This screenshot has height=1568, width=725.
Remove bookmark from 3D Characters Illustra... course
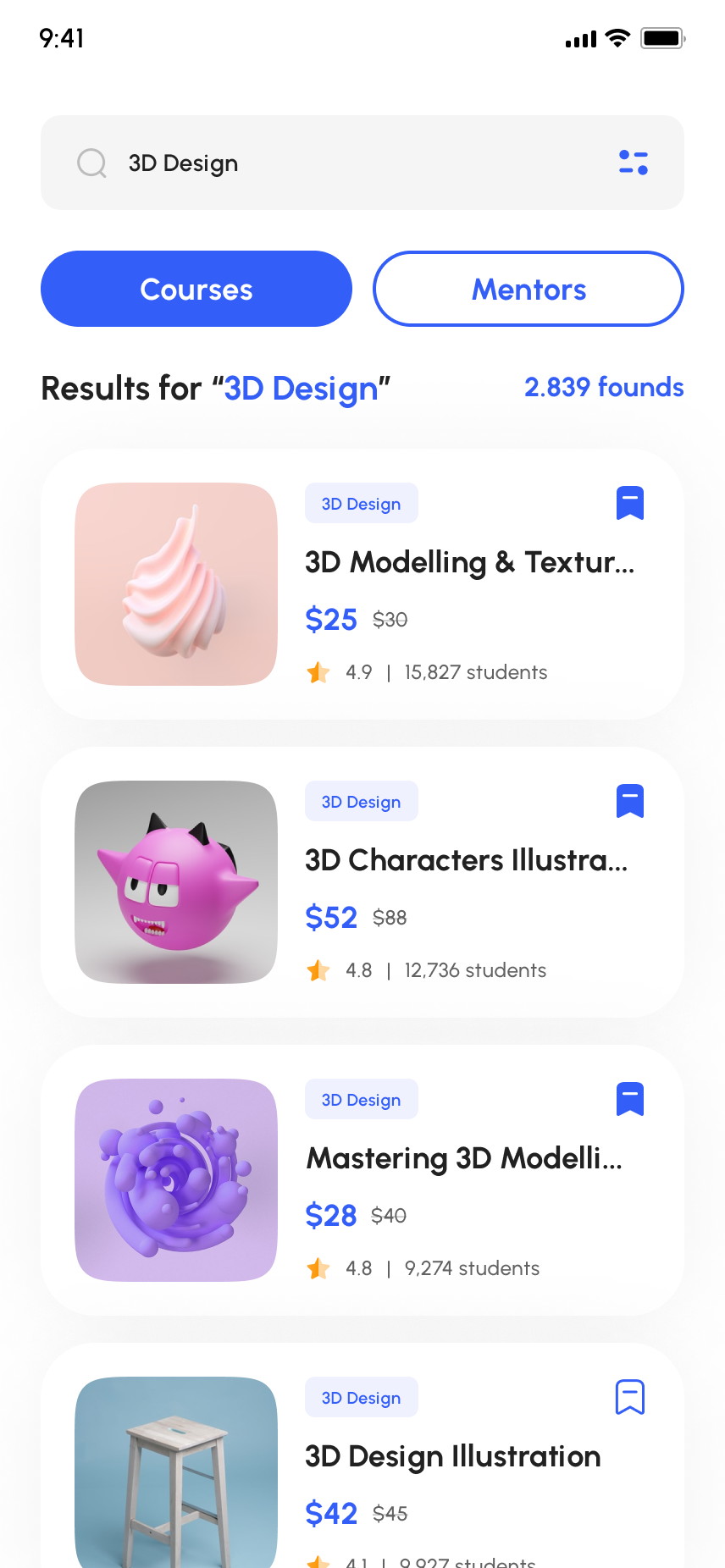(629, 801)
